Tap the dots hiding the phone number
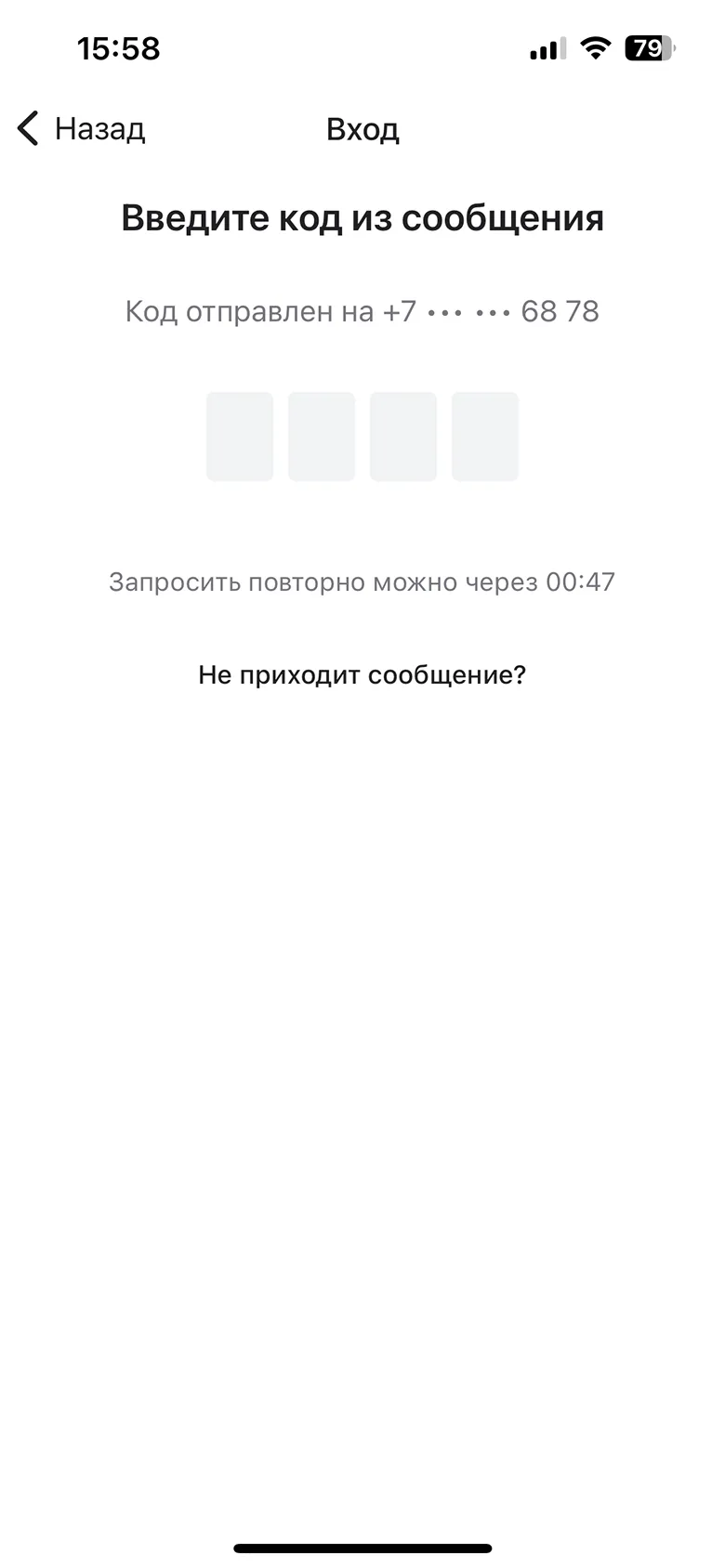The height and width of the screenshot is (1568, 725). (468, 310)
